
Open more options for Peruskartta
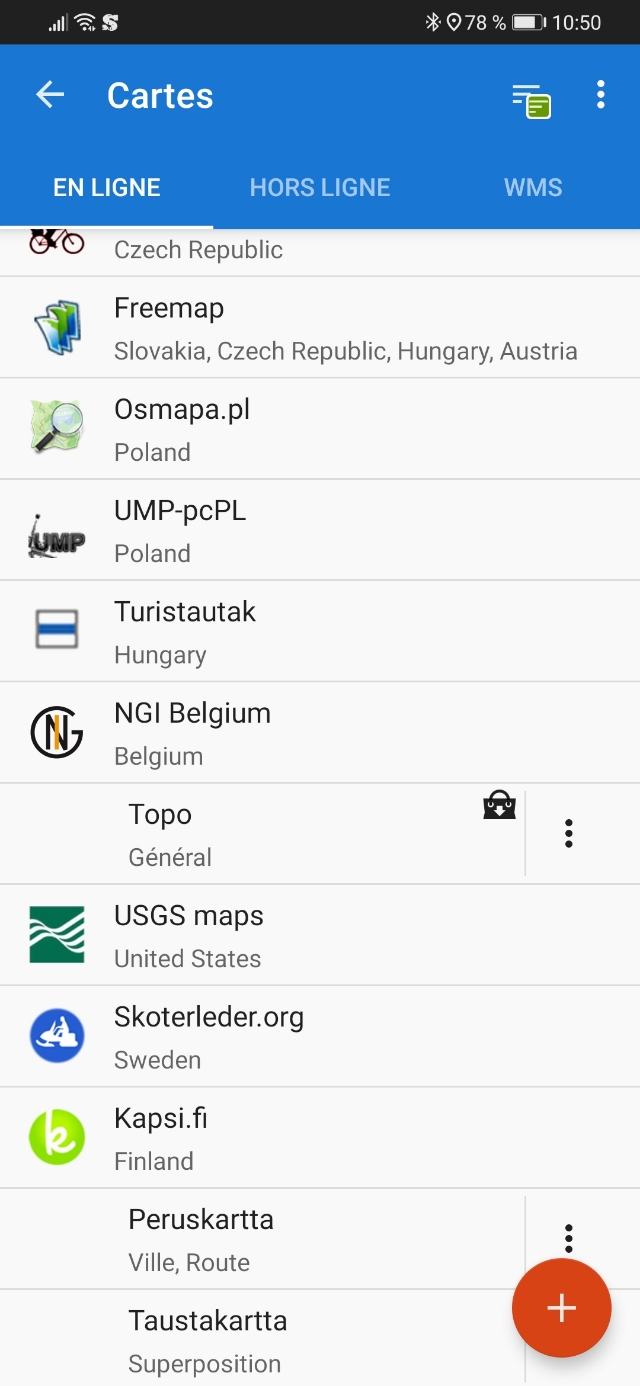click(x=568, y=1238)
